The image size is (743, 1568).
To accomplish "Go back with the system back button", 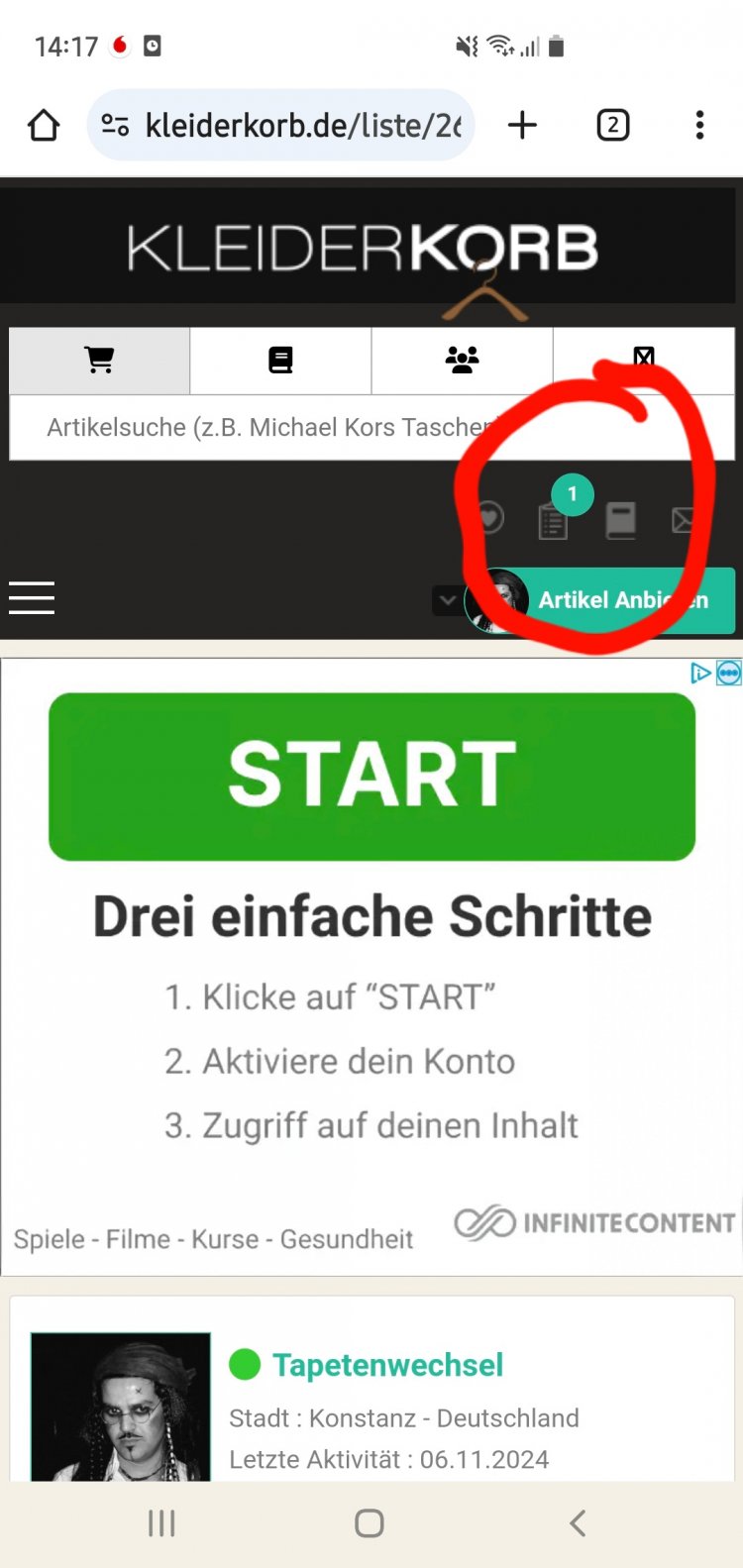I will [x=578, y=1523].
